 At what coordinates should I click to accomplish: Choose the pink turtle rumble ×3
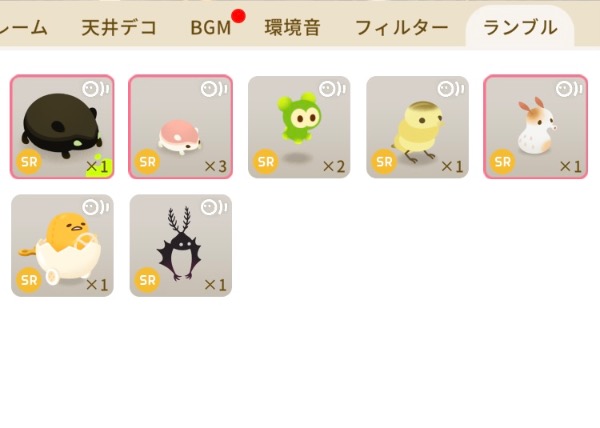pyautogui.click(x=180, y=127)
